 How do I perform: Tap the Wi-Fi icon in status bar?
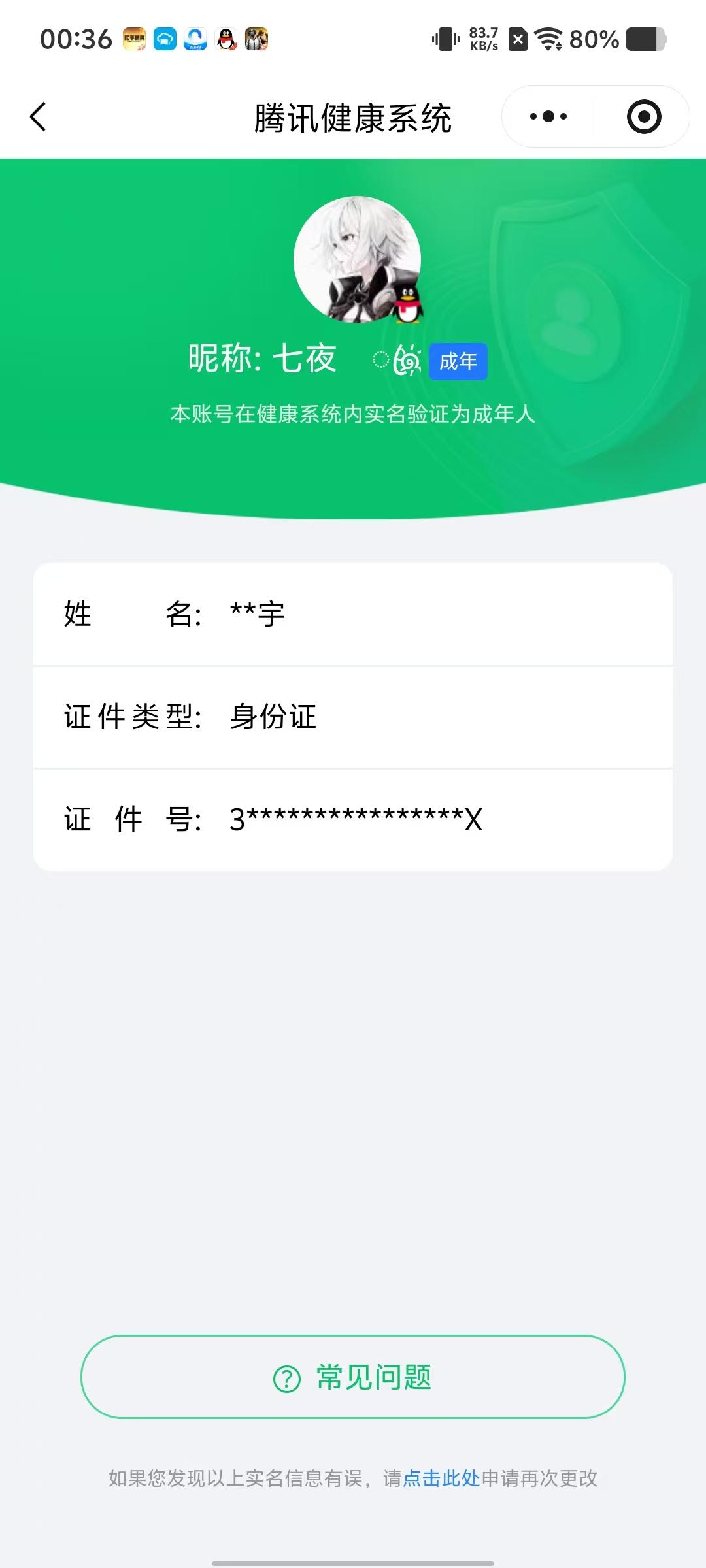(x=549, y=39)
